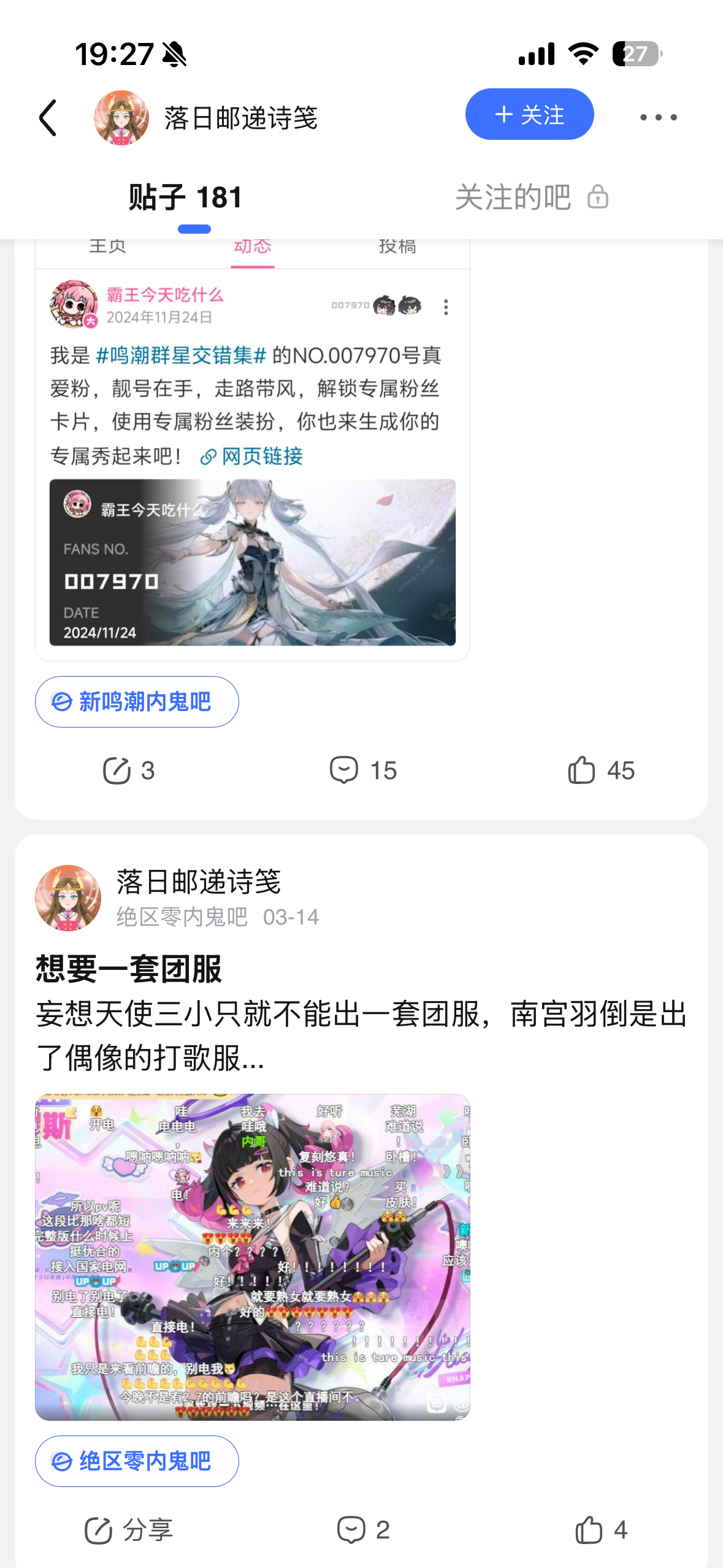Viewport: 723px width, 1568px height.
Task: Share the post with 3 shares
Action: (129, 771)
